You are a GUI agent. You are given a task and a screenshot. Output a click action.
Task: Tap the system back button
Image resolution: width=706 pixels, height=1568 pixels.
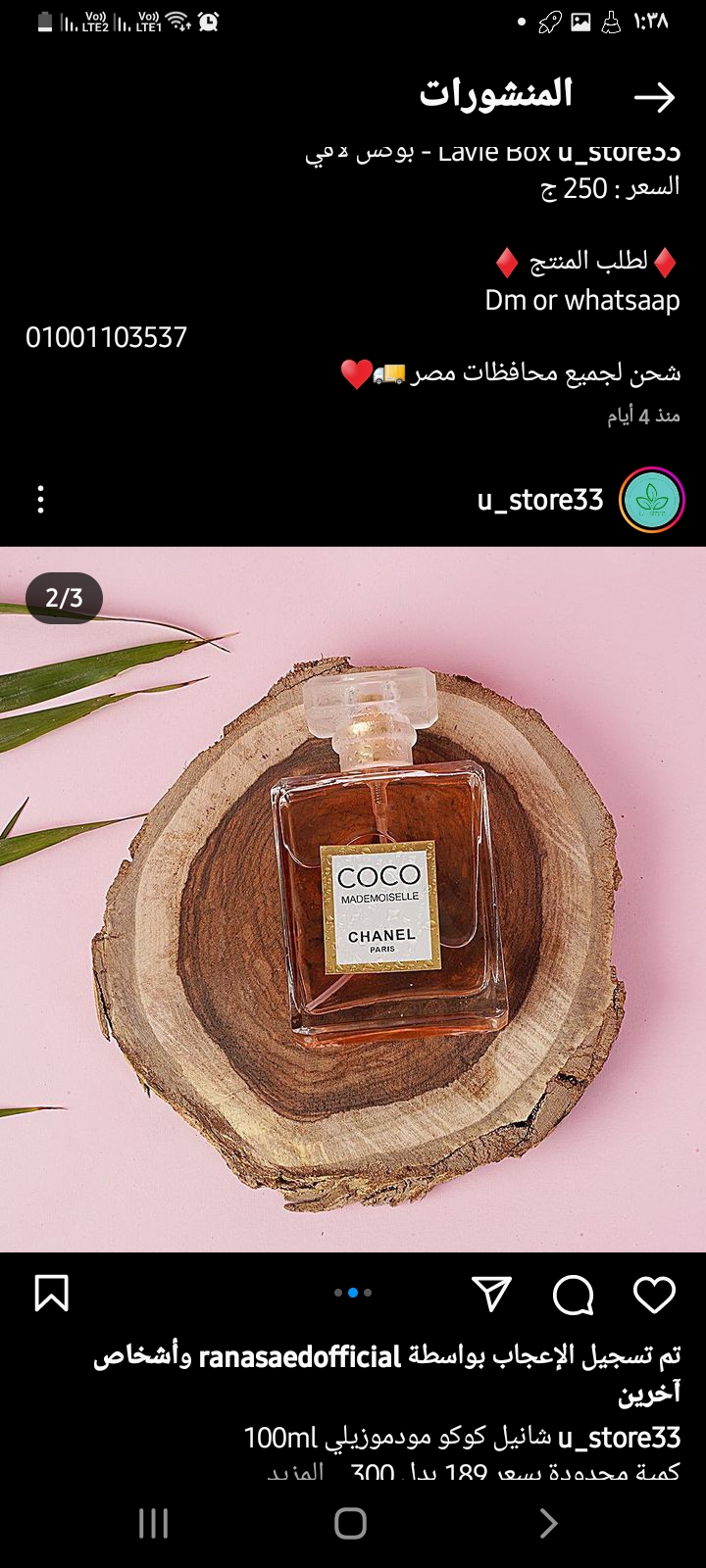click(548, 1523)
